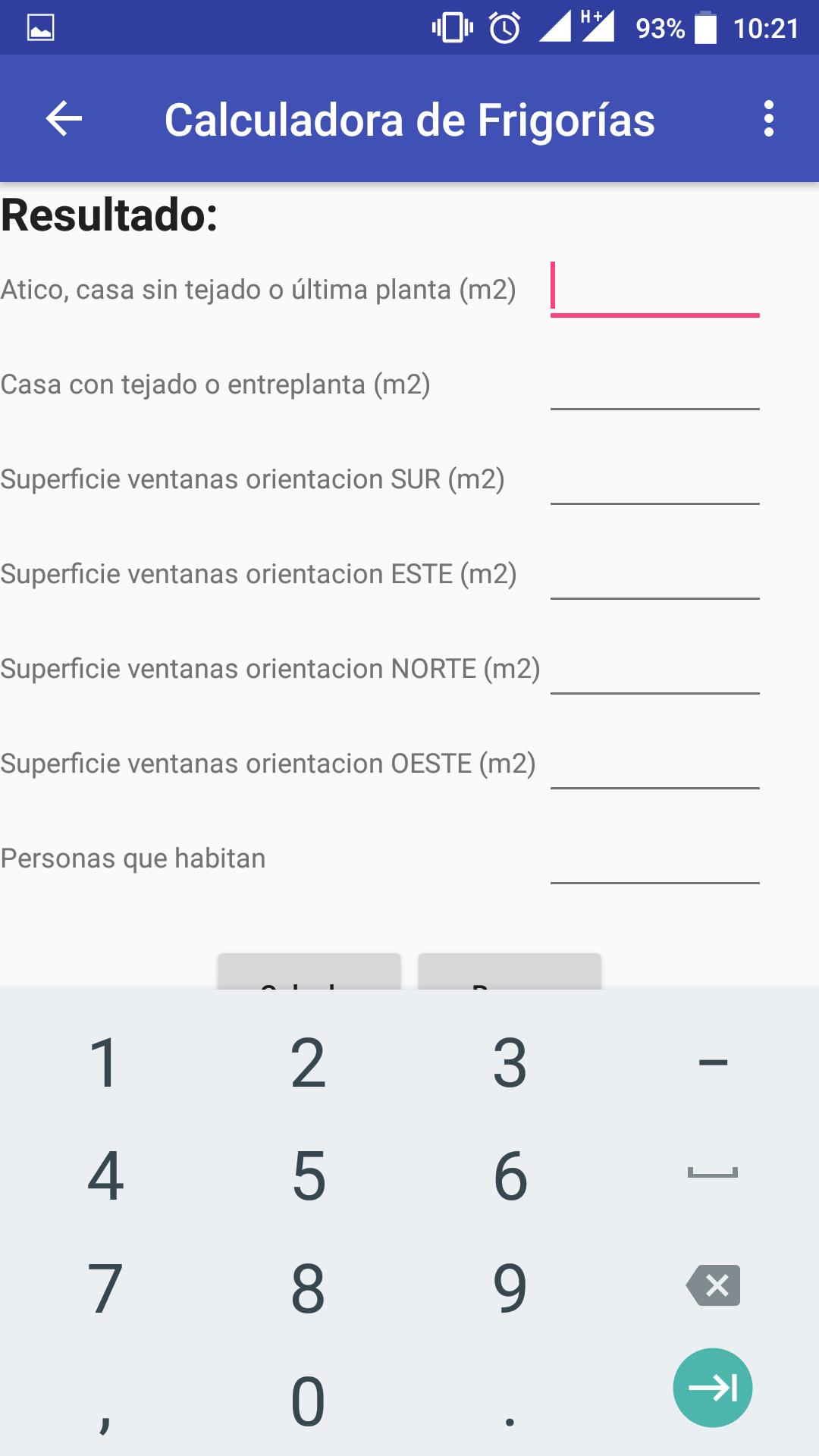Select the Casa con tejado input field
Viewport: 819px width, 1456px height.
pos(654,384)
